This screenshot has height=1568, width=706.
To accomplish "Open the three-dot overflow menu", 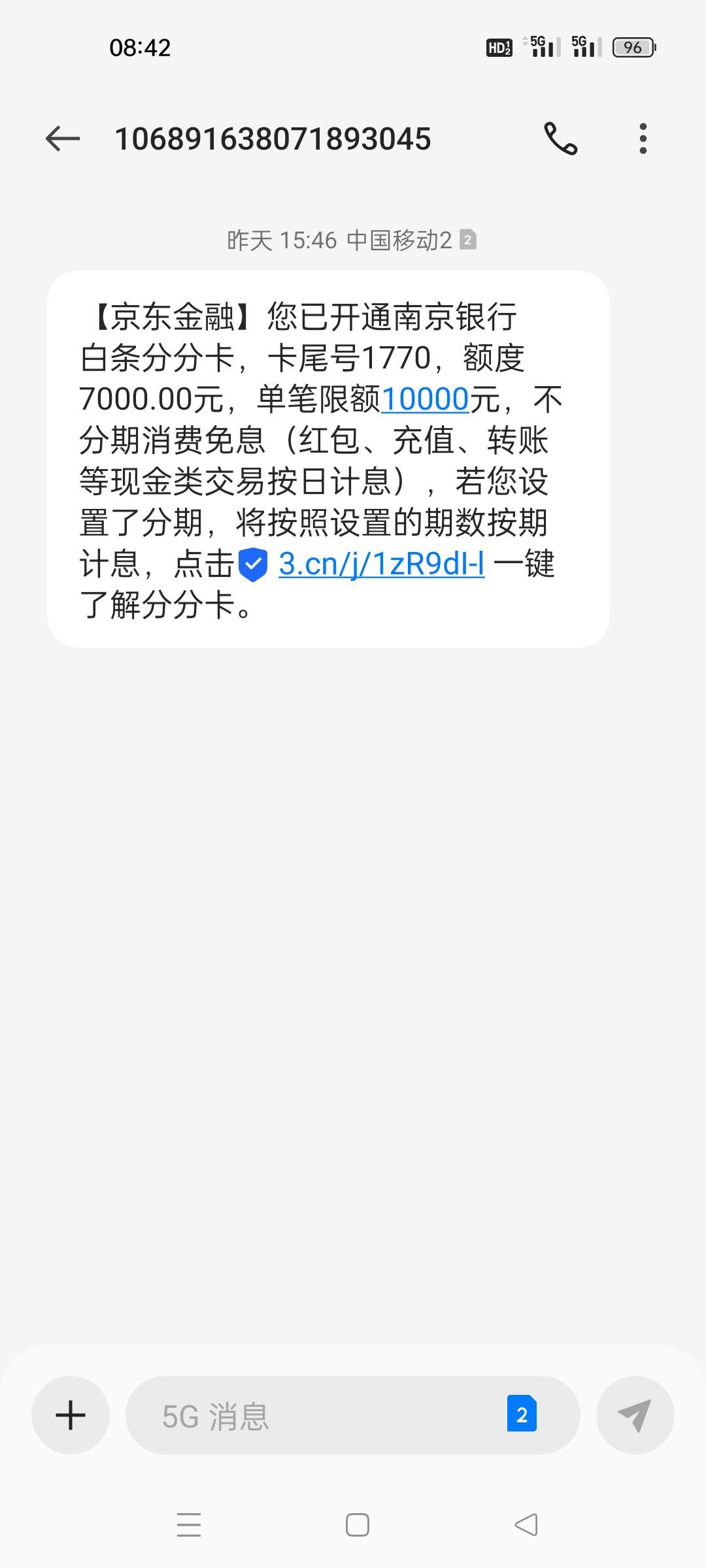I will click(643, 139).
